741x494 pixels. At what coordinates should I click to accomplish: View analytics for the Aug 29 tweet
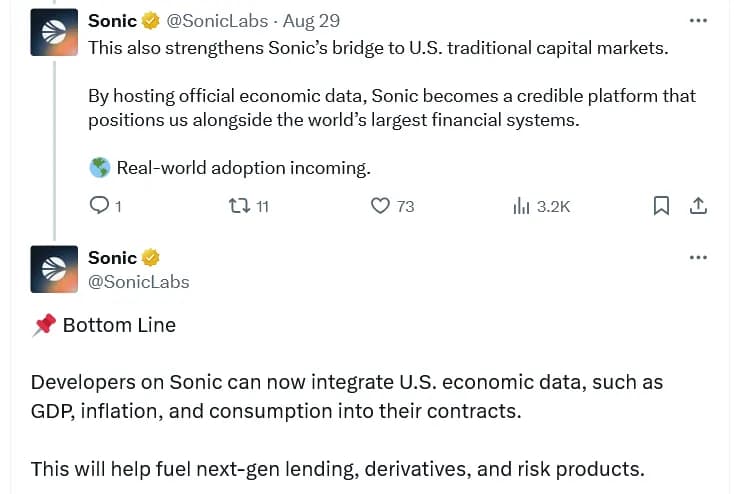(x=520, y=206)
